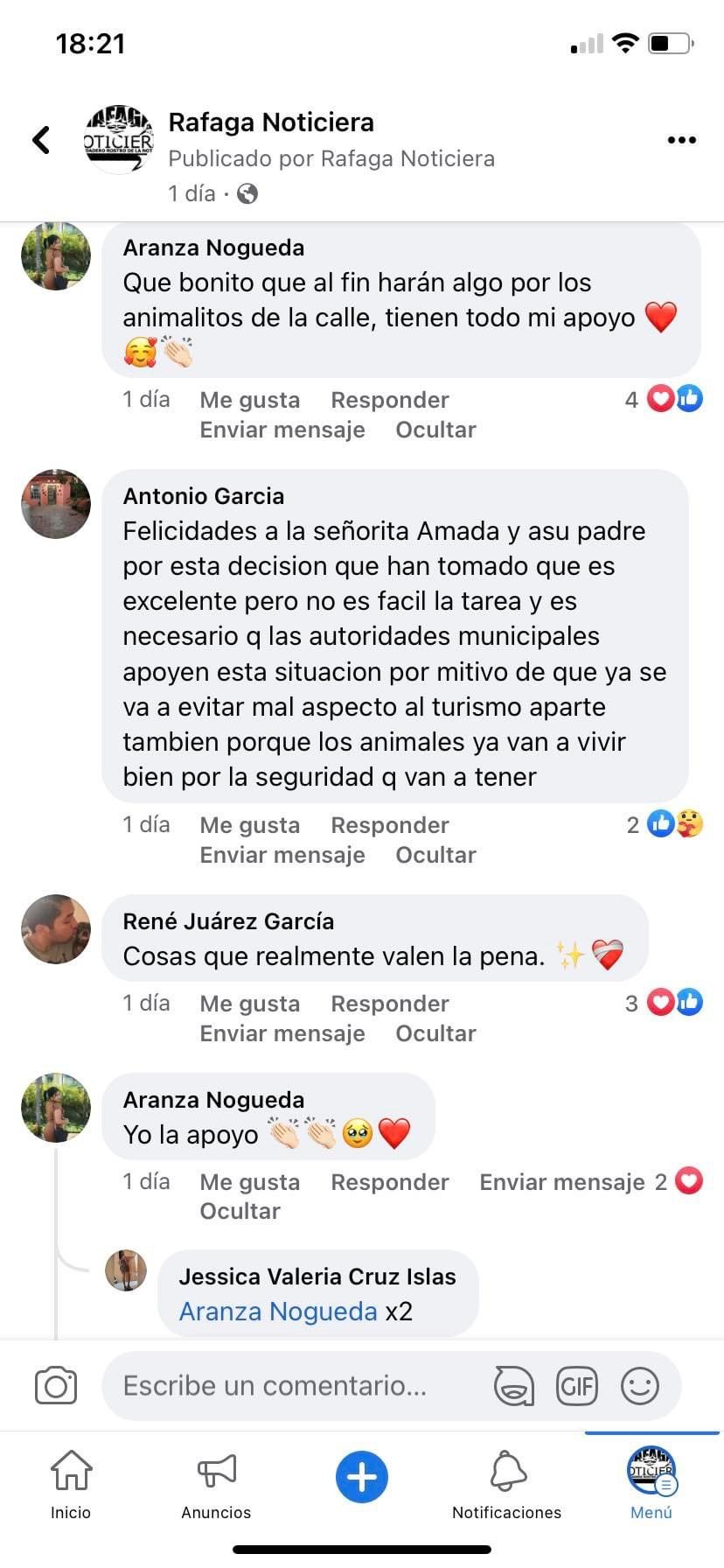Open the sticker picker in comment box
This screenshot has height=1568, width=724.
(514, 1386)
